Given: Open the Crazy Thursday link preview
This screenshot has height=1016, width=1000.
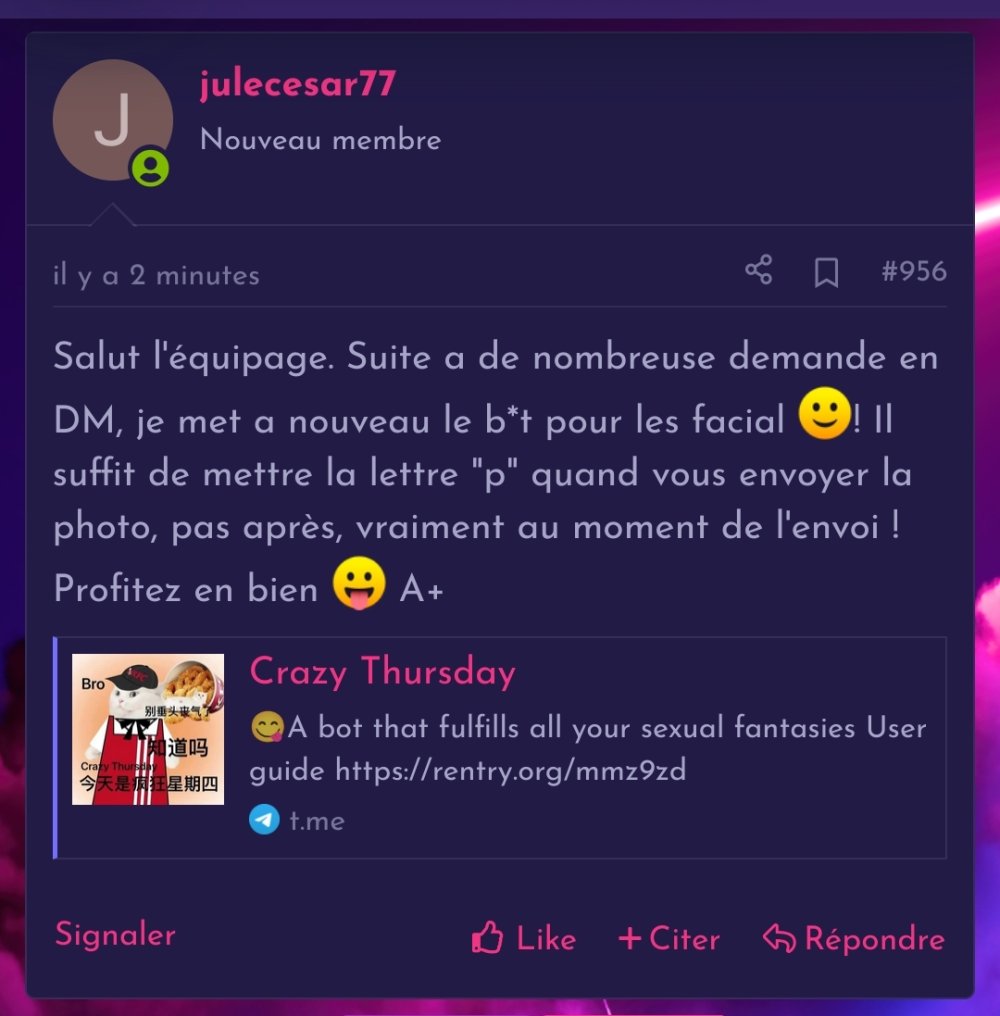Looking at the screenshot, I should (x=382, y=672).
